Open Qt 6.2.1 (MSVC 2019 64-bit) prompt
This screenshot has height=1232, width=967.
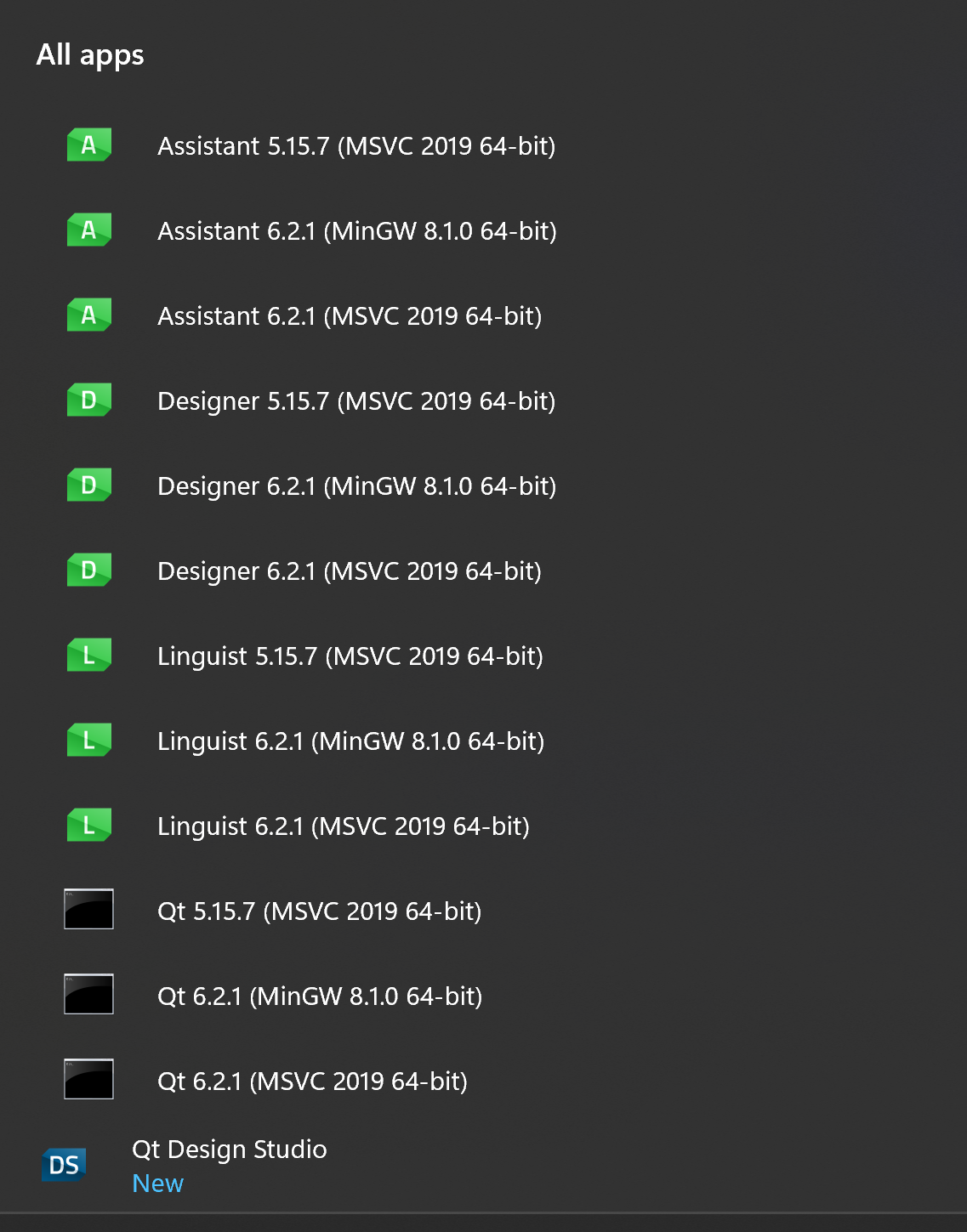[312, 1082]
